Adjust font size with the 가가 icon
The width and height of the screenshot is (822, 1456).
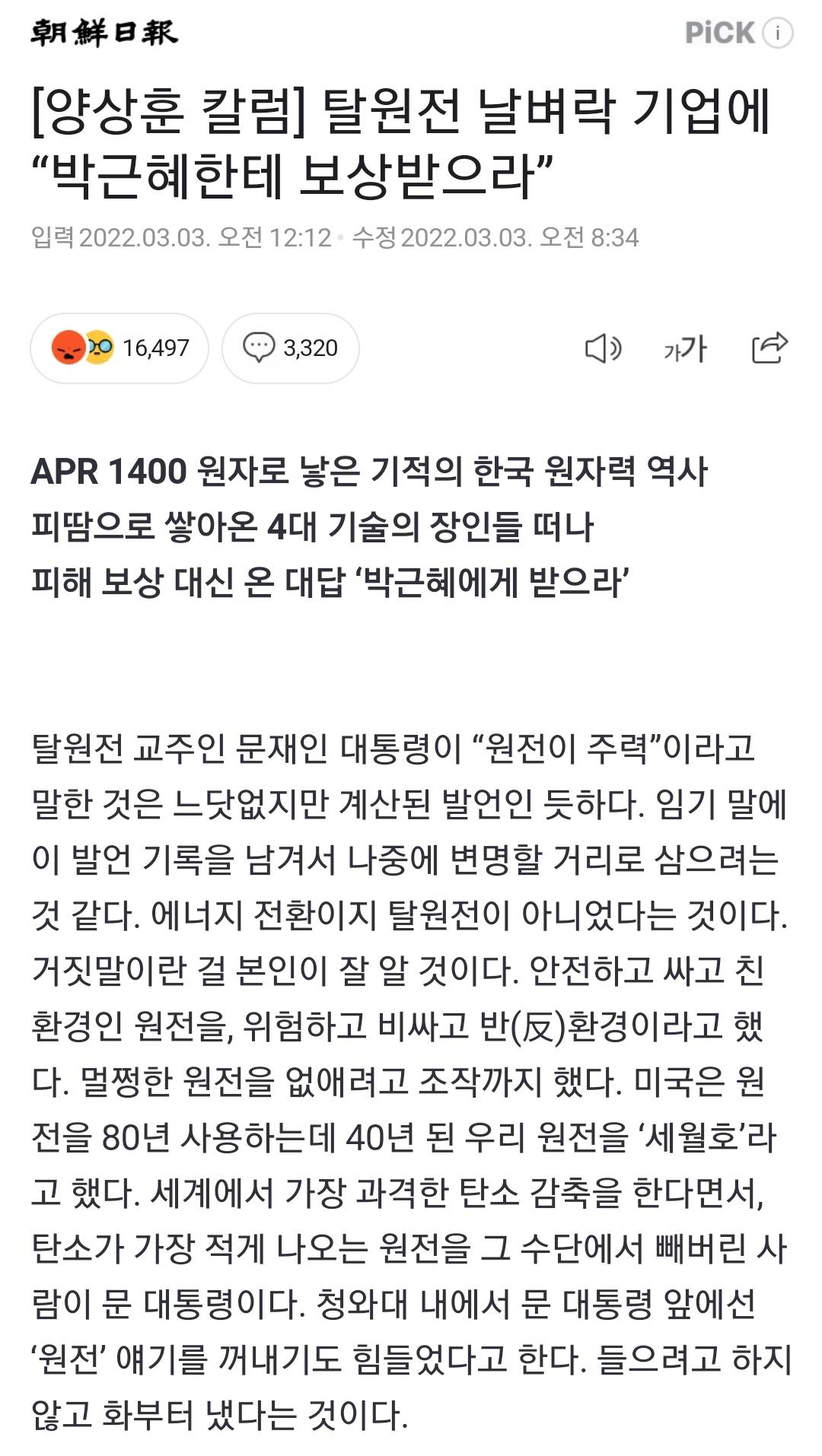pos(685,348)
